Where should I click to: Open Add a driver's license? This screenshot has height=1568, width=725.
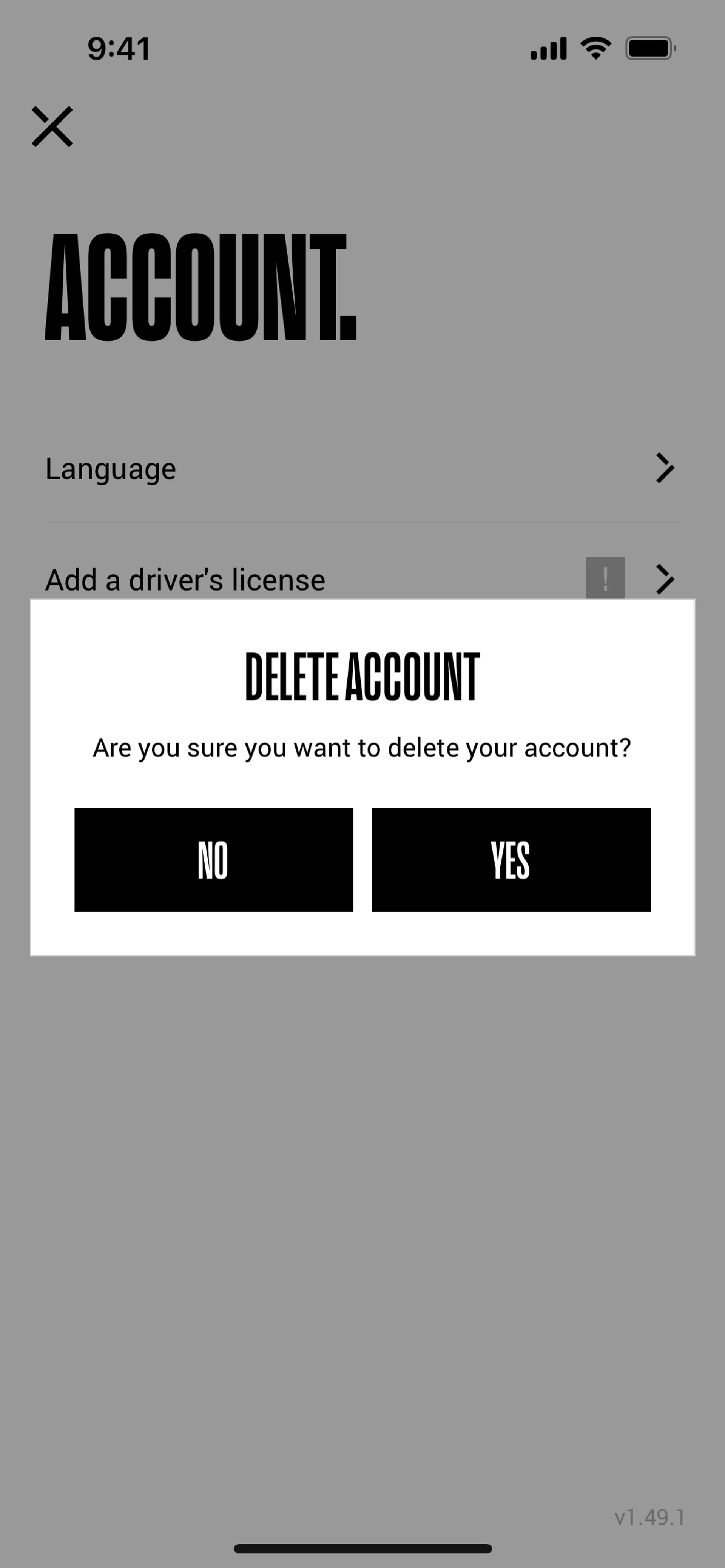click(x=362, y=579)
